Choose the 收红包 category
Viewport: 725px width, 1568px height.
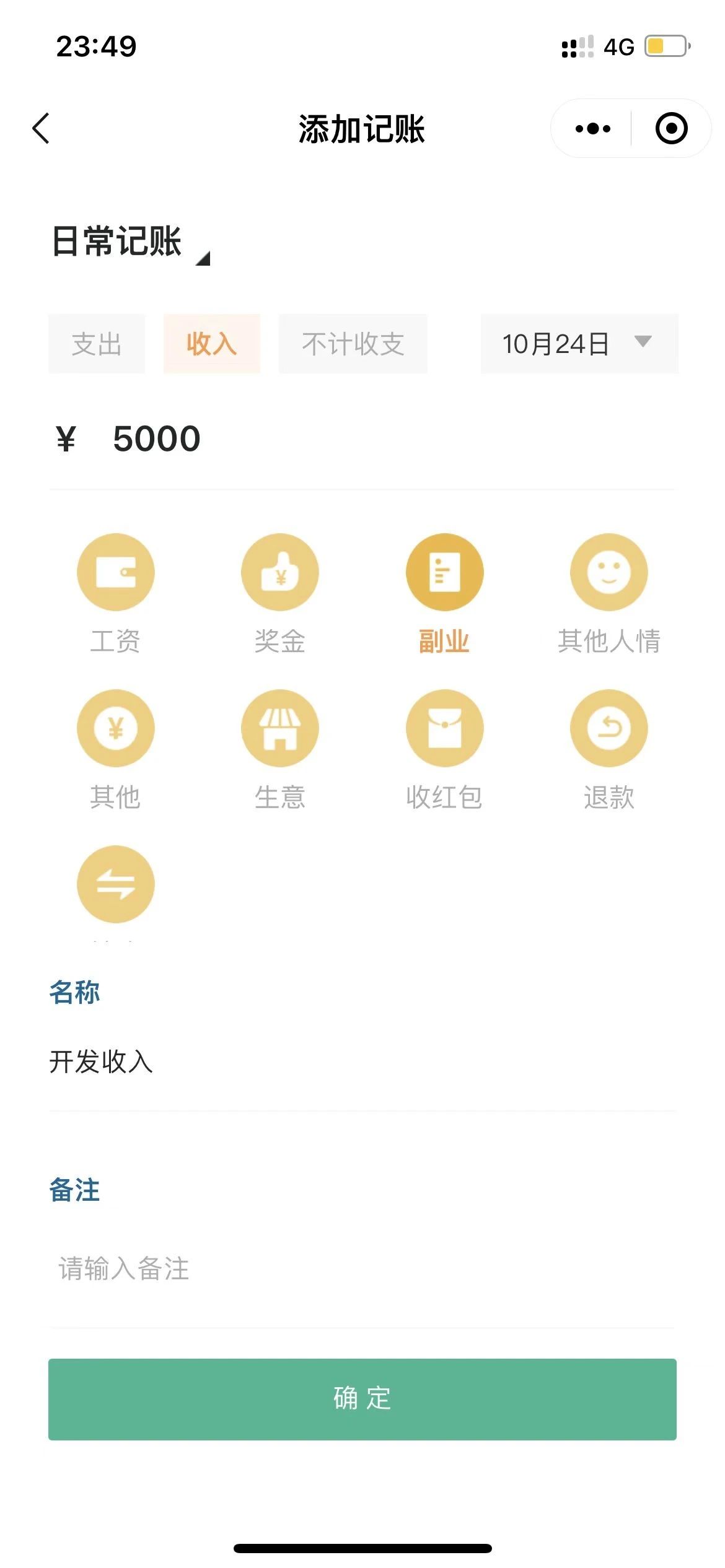click(x=444, y=749)
